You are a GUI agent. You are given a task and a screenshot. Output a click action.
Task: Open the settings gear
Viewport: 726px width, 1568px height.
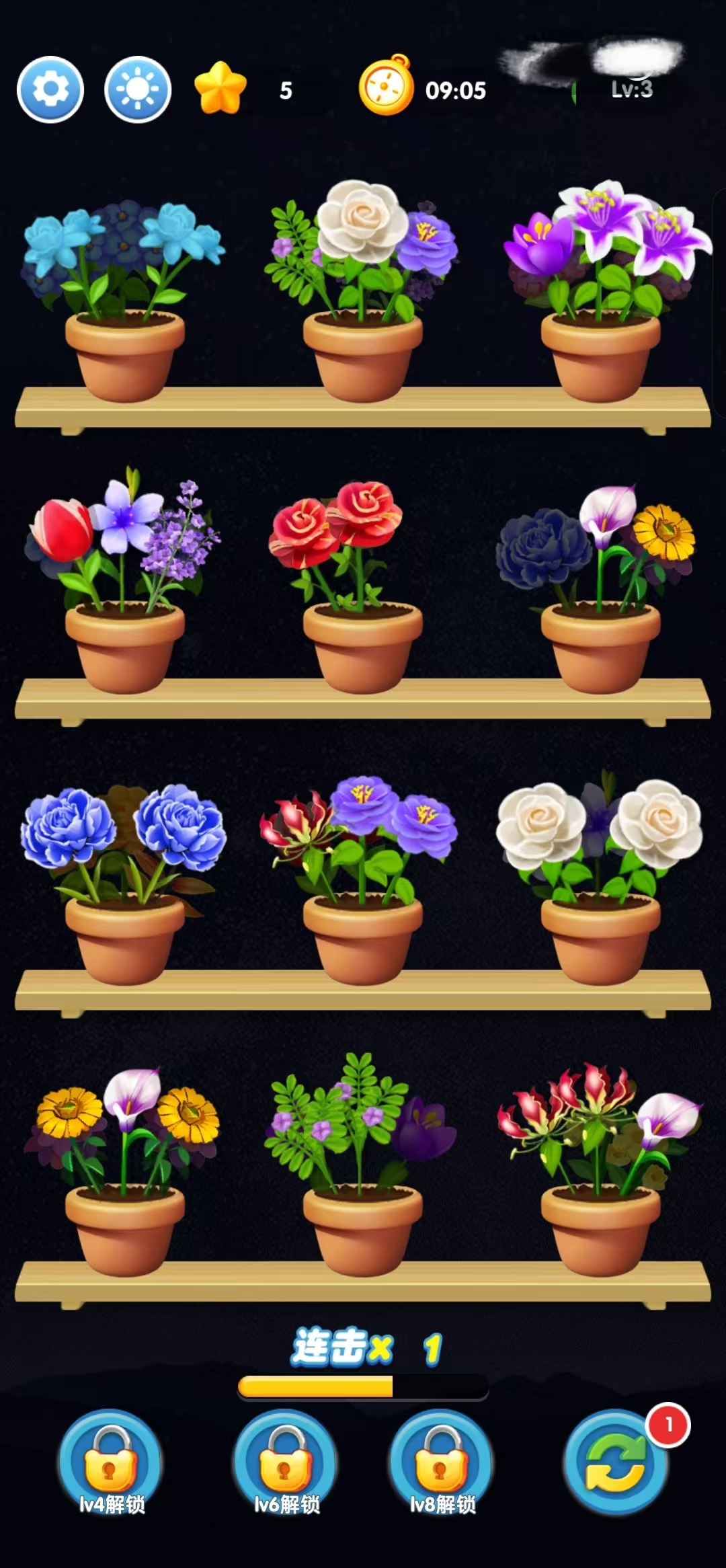coord(50,89)
